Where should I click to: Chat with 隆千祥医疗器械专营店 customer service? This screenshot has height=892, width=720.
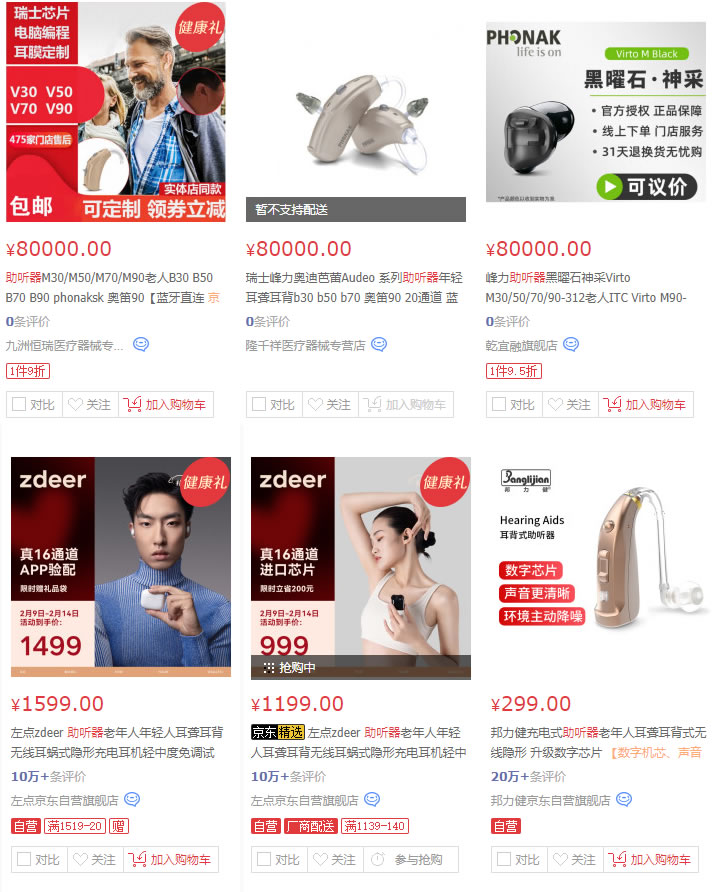point(379,345)
